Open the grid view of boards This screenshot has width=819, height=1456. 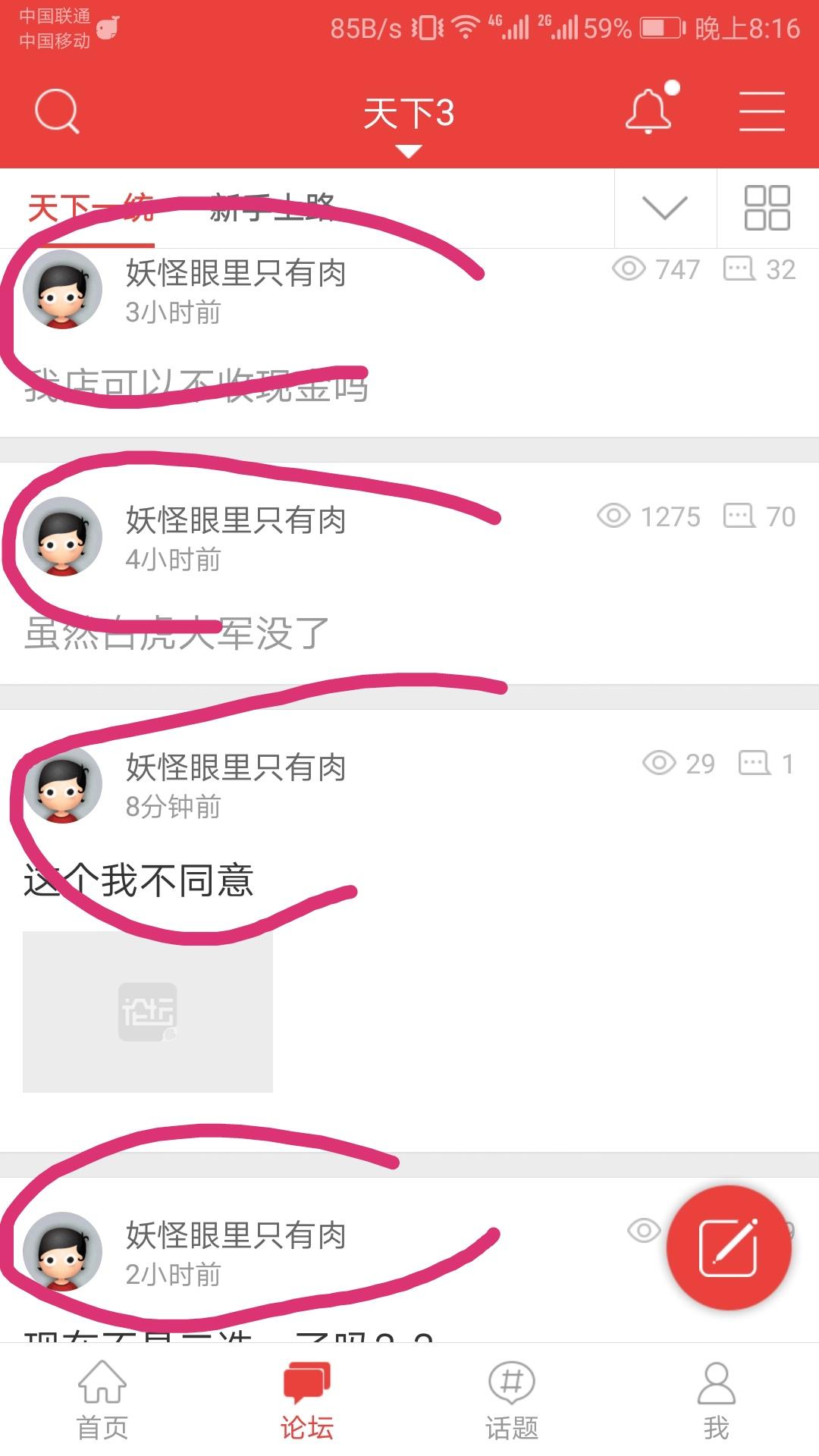click(x=767, y=208)
